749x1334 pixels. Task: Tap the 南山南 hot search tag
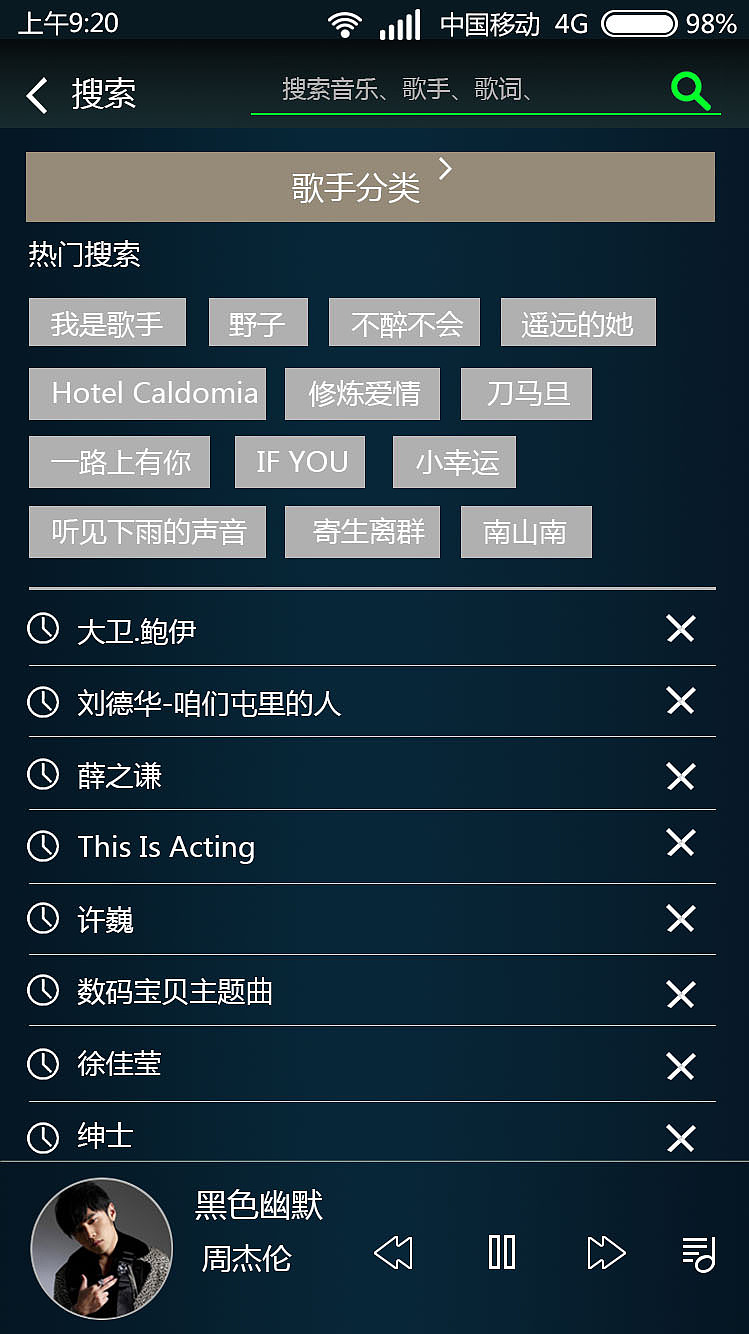click(526, 532)
